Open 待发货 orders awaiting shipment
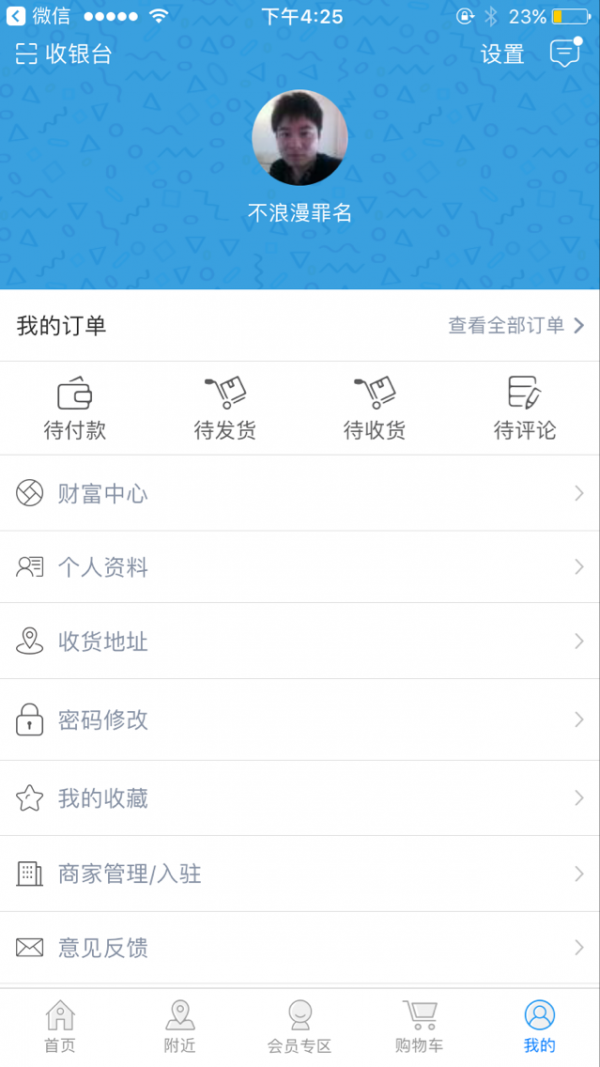 coord(225,408)
